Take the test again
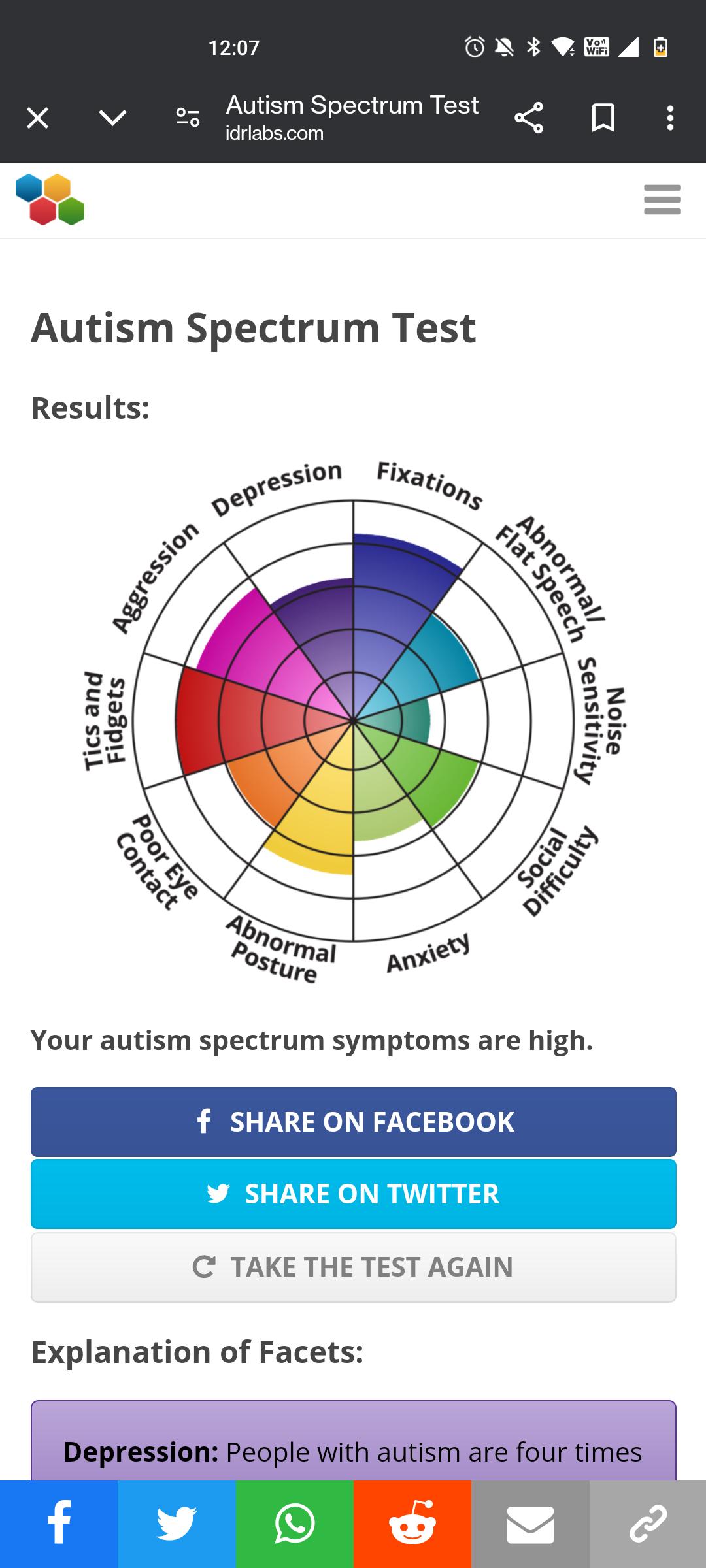The image size is (706, 1568). point(353,1267)
